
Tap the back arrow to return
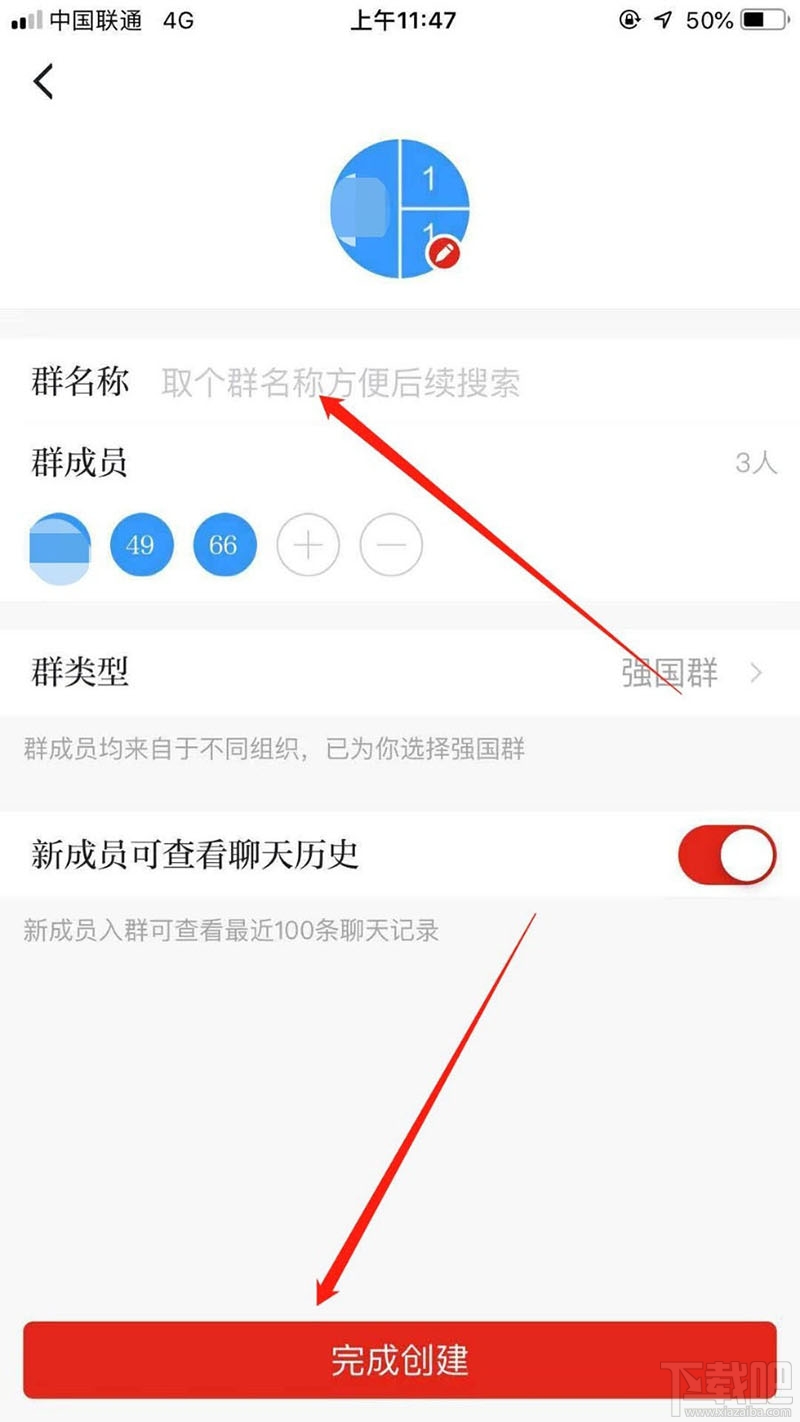point(43,82)
